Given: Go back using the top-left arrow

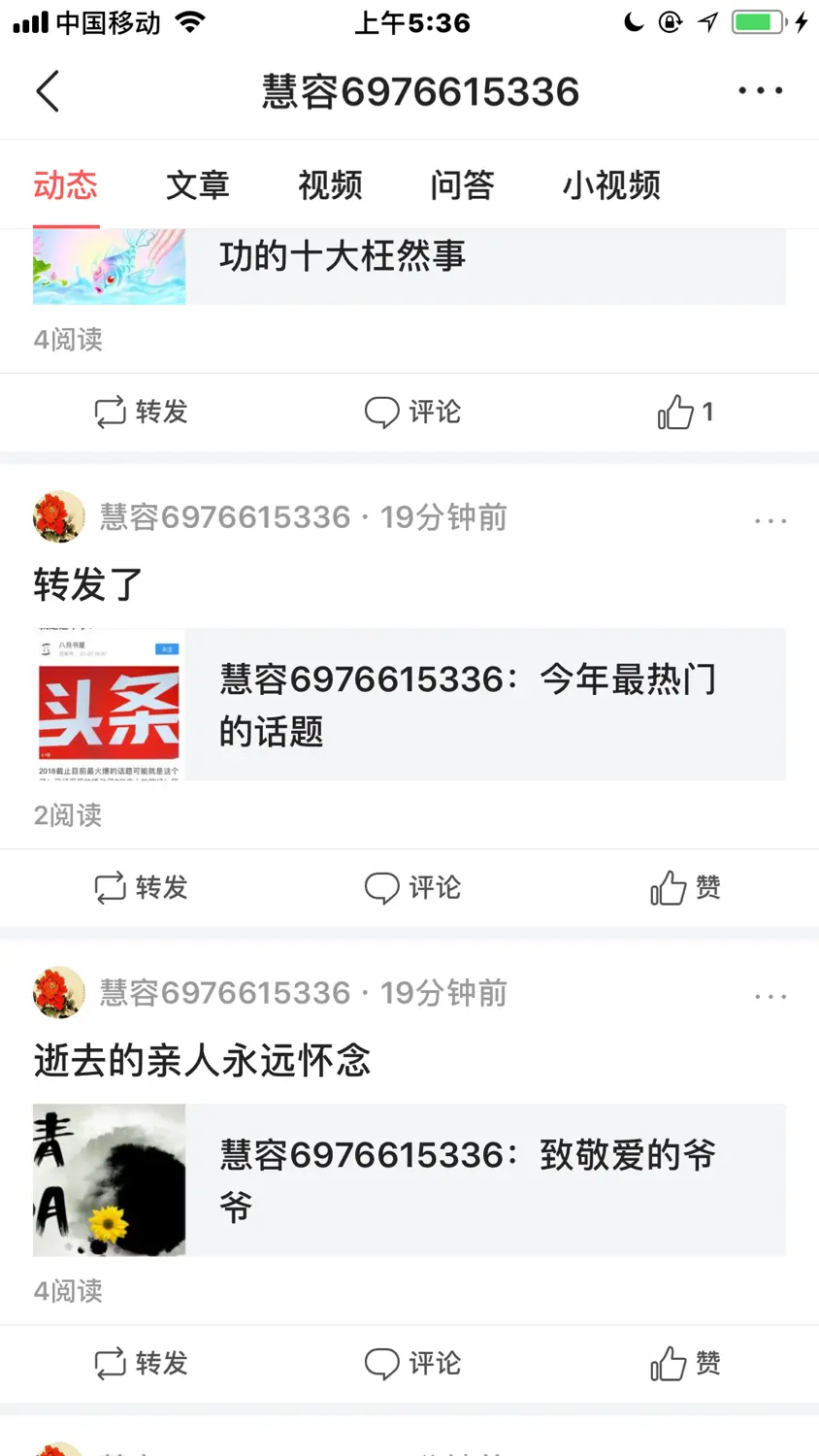Looking at the screenshot, I should 48,91.
